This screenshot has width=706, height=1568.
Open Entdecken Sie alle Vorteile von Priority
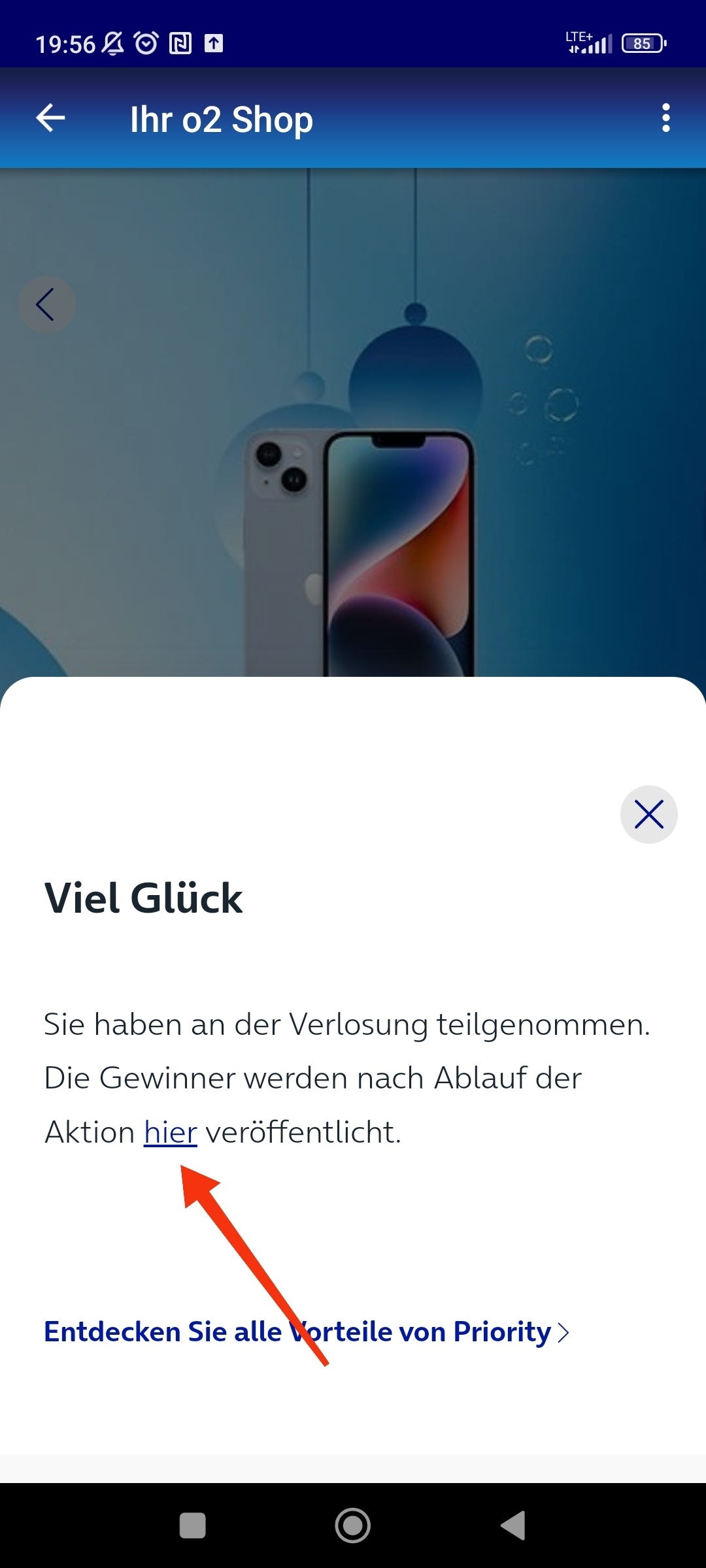click(x=306, y=1331)
